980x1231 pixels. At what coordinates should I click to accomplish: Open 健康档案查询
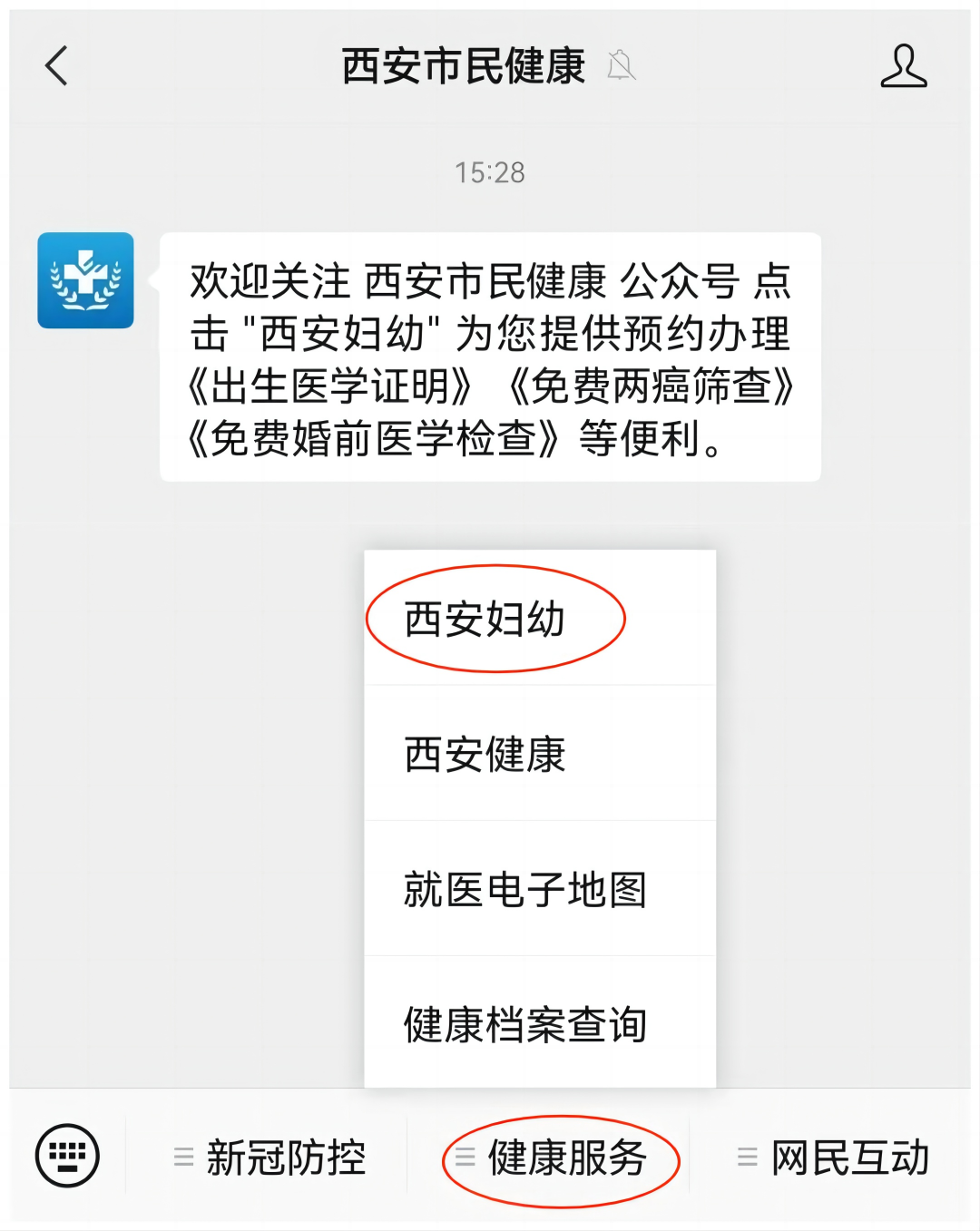click(x=524, y=1024)
